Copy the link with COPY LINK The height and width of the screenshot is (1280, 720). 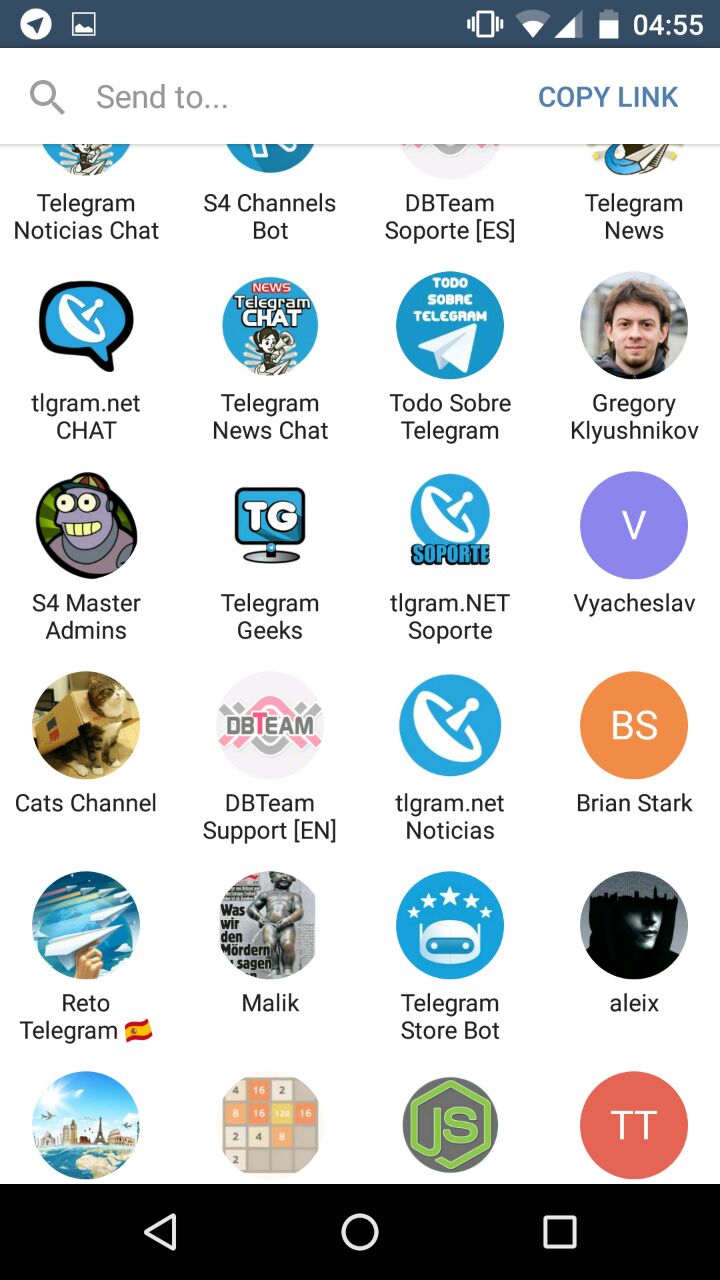tap(608, 97)
